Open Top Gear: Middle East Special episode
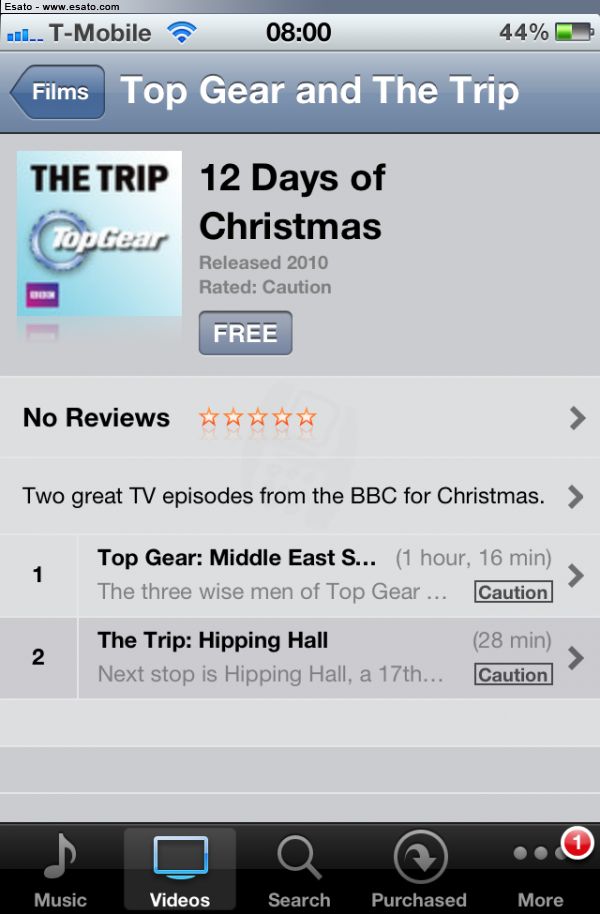The image size is (600, 914). (320, 575)
